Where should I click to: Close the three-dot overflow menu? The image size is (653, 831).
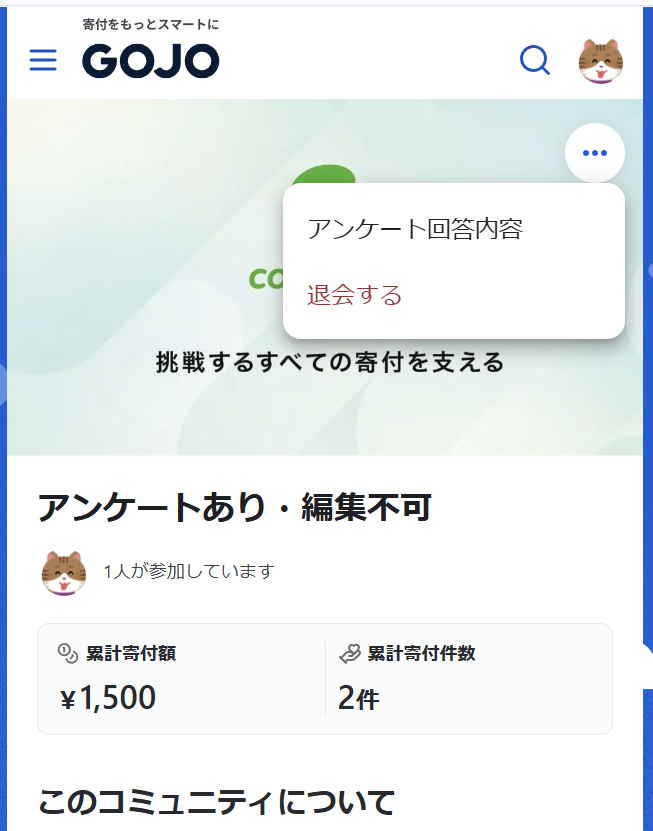pos(594,153)
